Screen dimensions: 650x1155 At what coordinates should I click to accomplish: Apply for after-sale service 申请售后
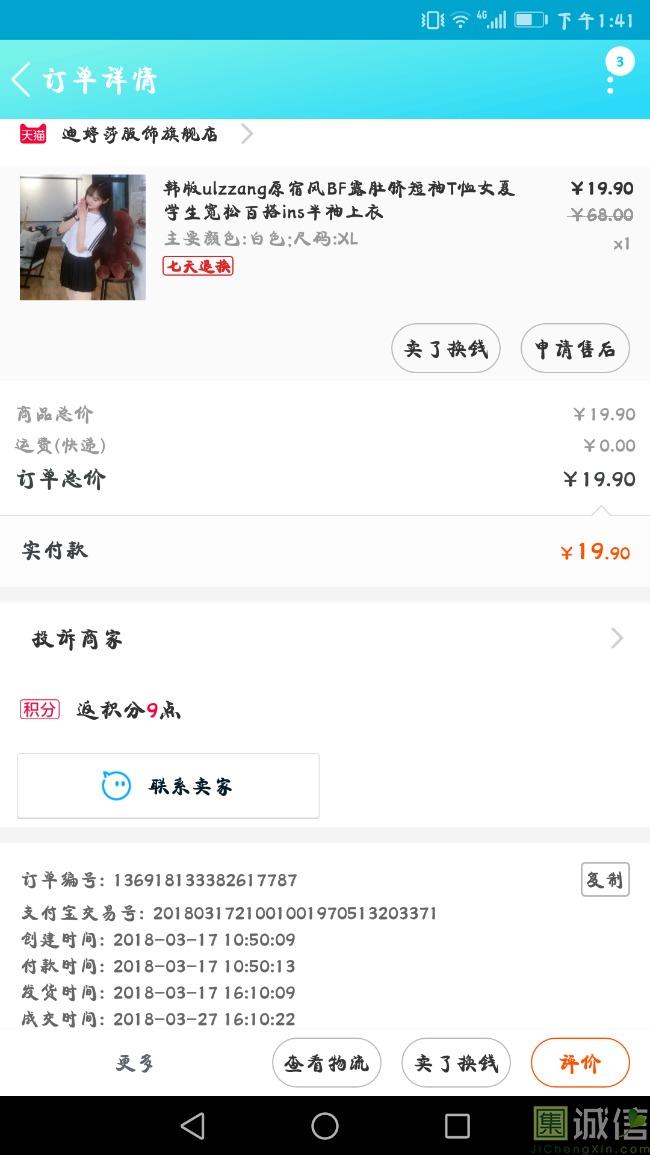pos(575,349)
